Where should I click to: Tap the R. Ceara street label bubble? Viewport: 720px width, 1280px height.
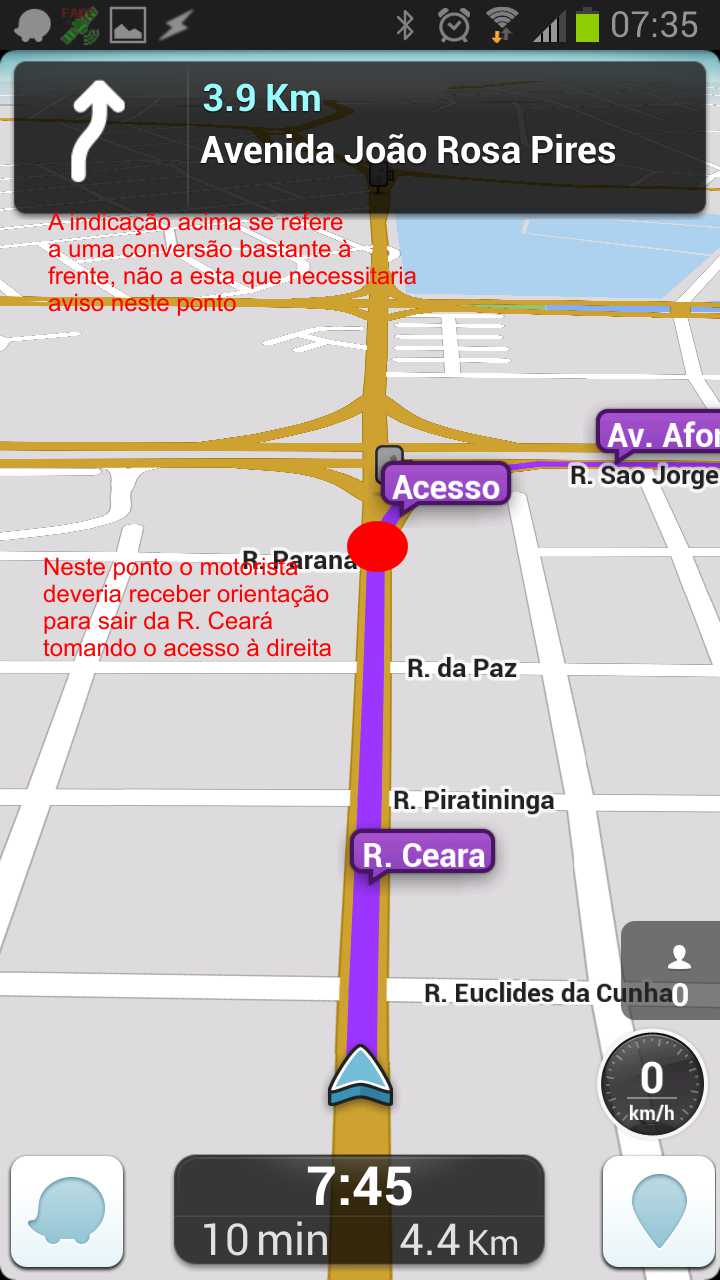tap(421, 852)
